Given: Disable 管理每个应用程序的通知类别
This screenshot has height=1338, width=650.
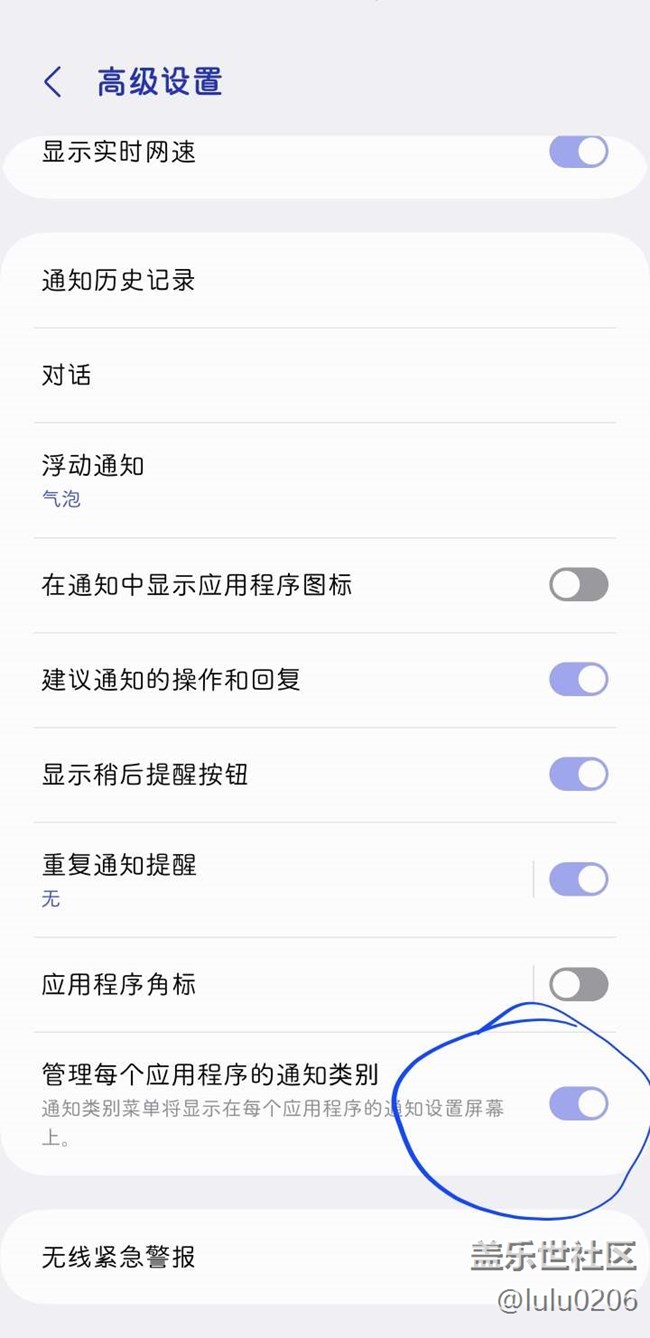Looking at the screenshot, I should coord(579,1104).
